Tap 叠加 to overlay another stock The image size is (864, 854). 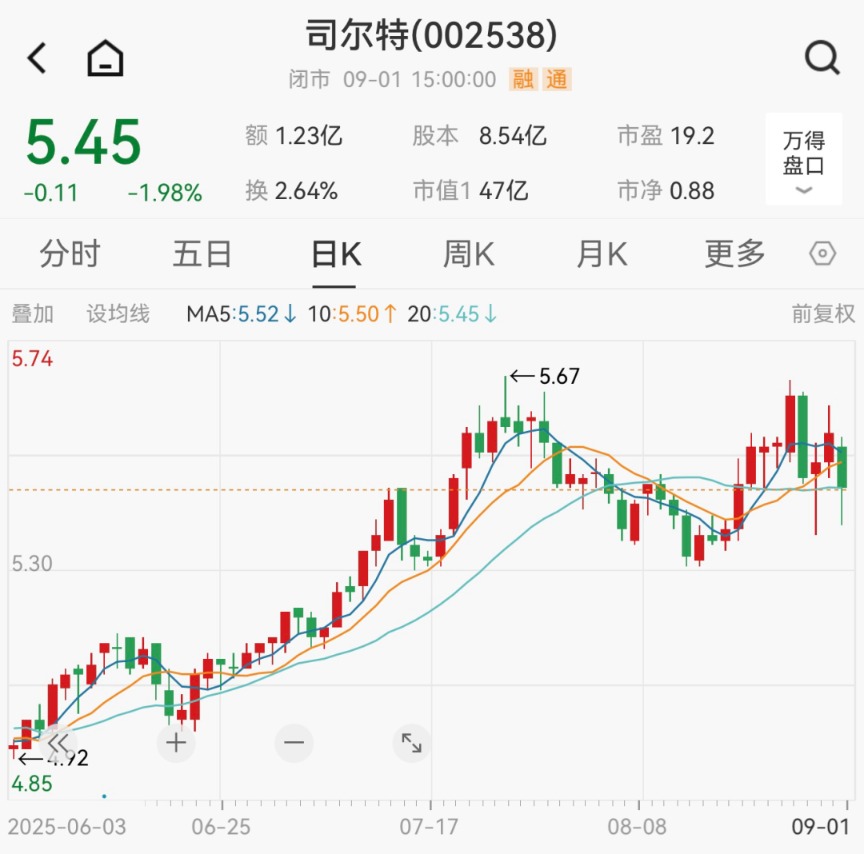[33, 314]
